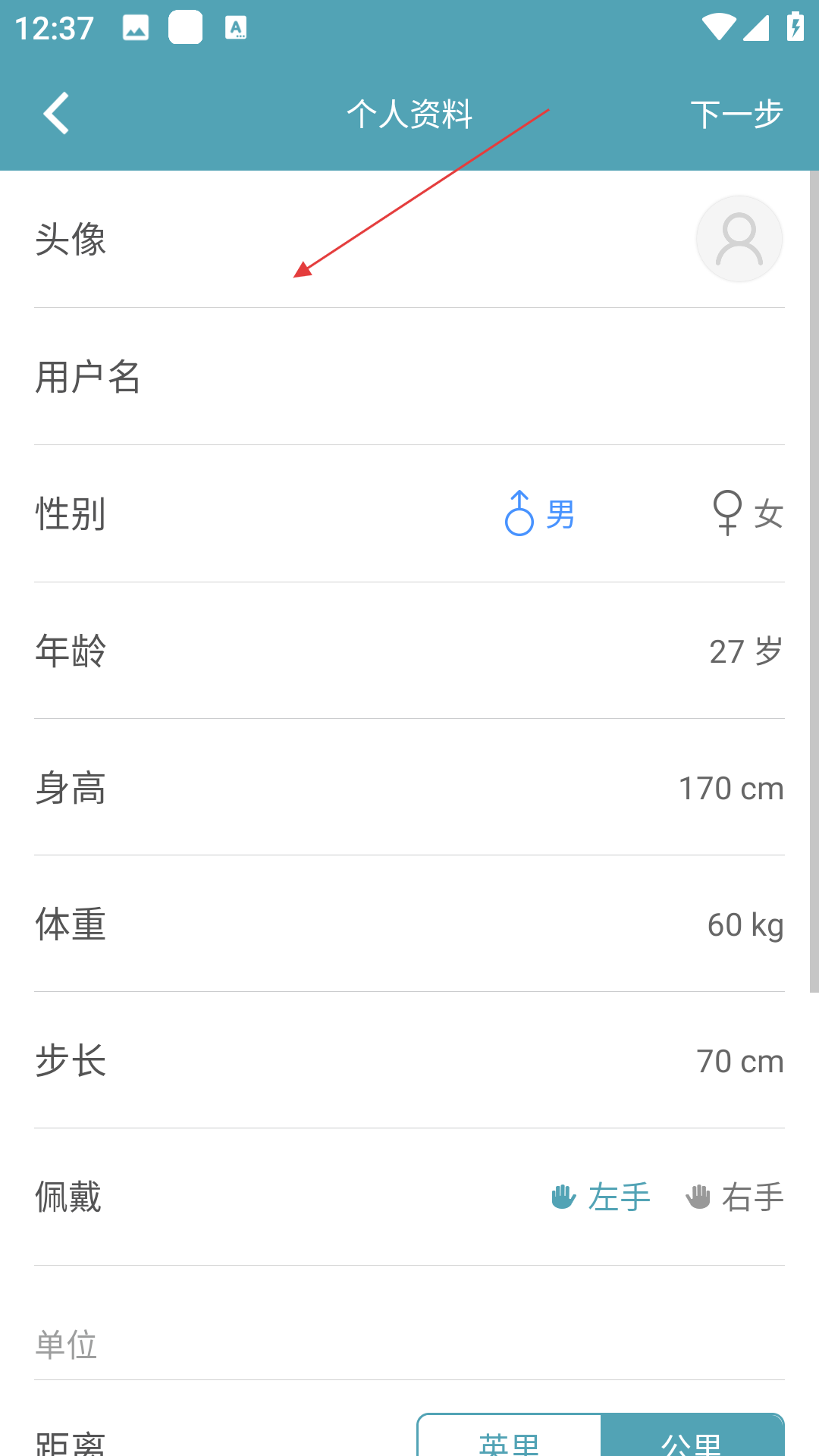
Task: Open the 步长 setting showing 70 cm
Action: 739,1062
